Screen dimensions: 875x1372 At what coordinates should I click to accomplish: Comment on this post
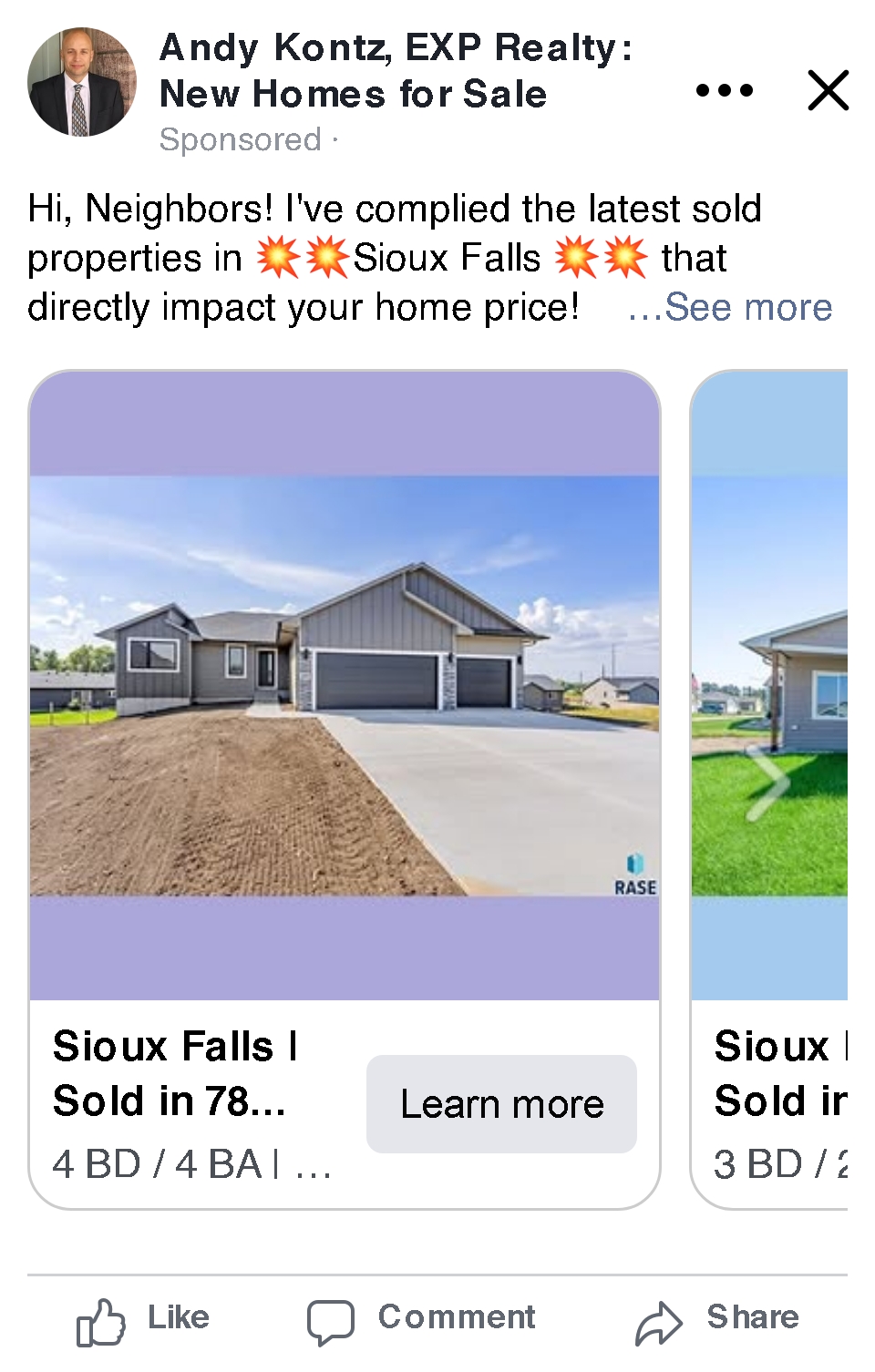(421, 1319)
